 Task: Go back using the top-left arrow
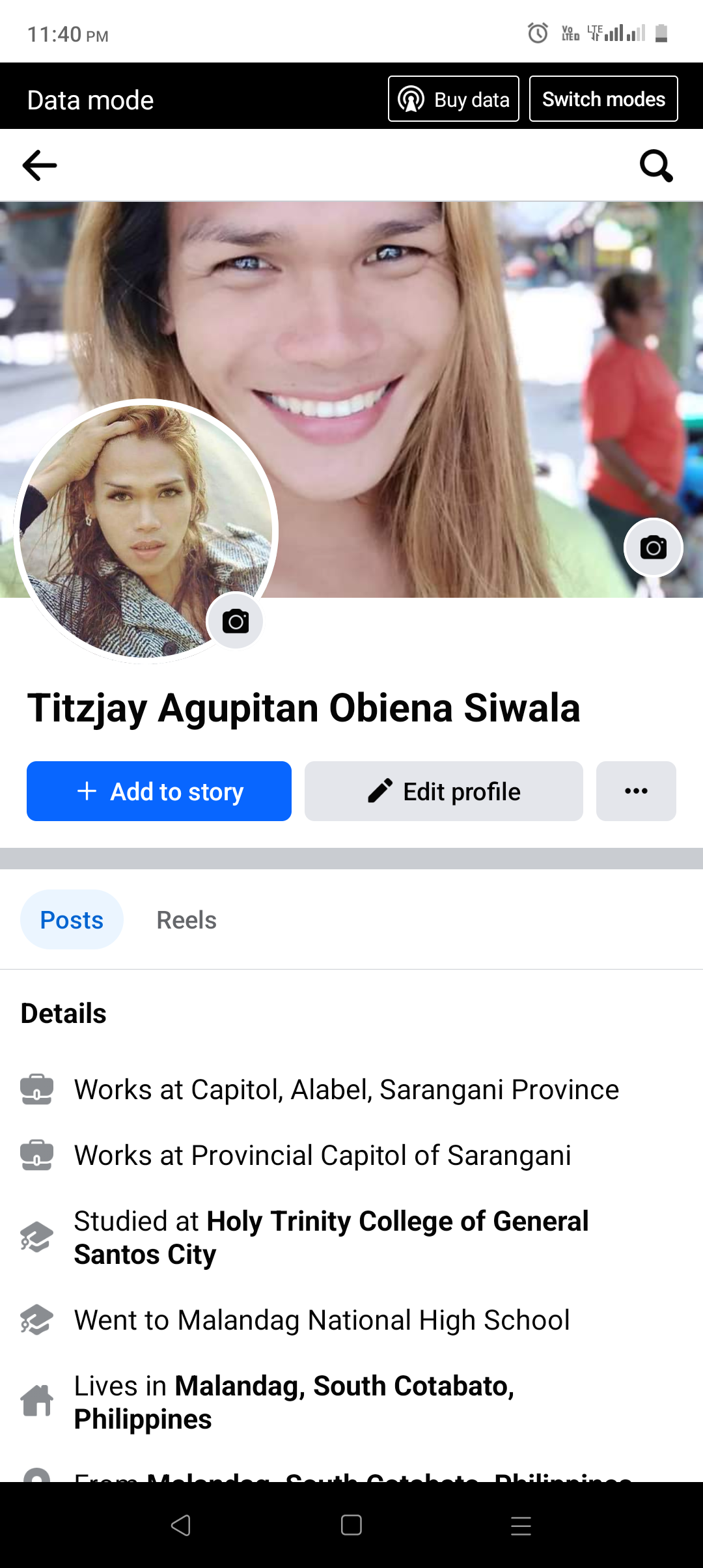(x=40, y=165)
